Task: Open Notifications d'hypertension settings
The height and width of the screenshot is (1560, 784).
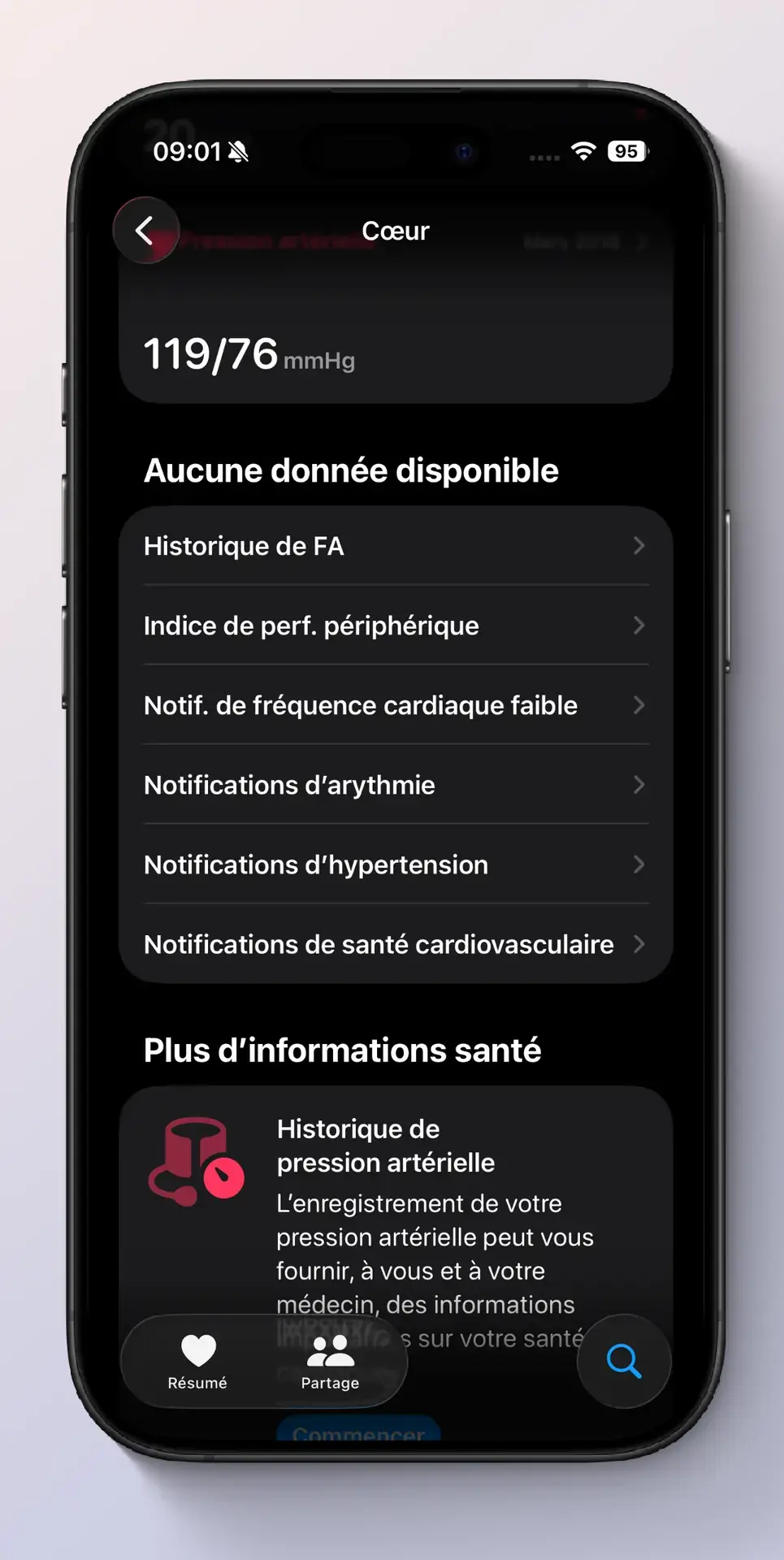Action: click(x=394, y=864)
